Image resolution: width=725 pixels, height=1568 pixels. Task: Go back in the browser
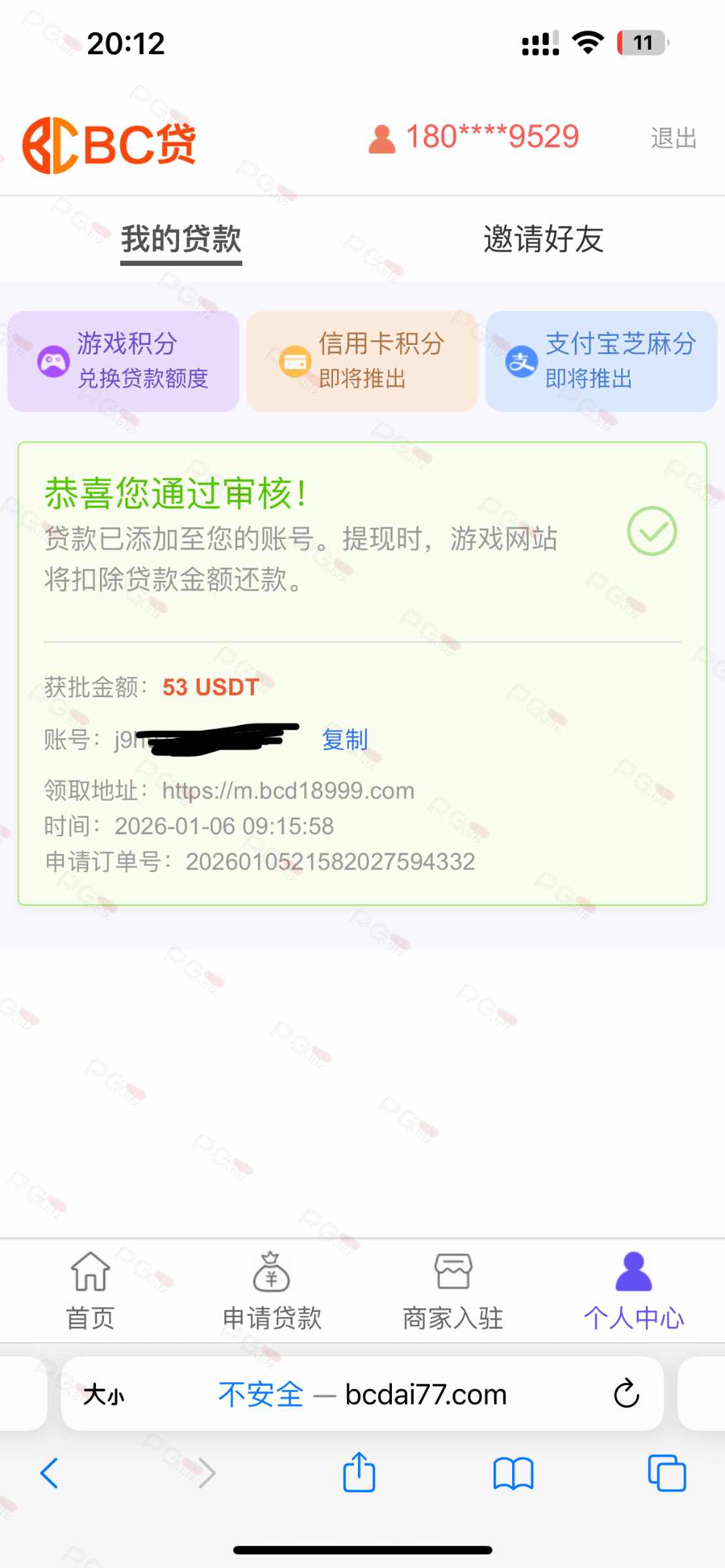click(x=50, y=1473)
